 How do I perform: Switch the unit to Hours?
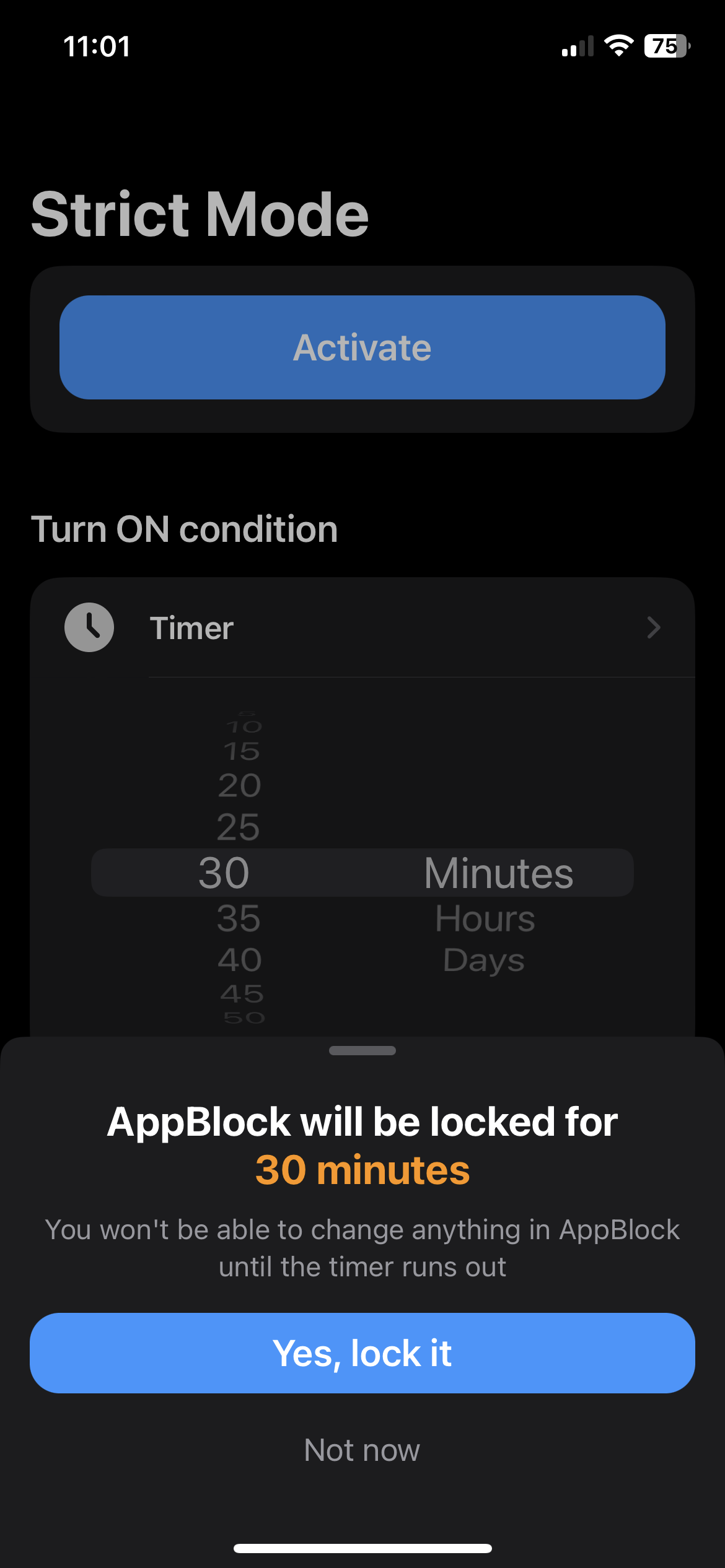[484, 918]
